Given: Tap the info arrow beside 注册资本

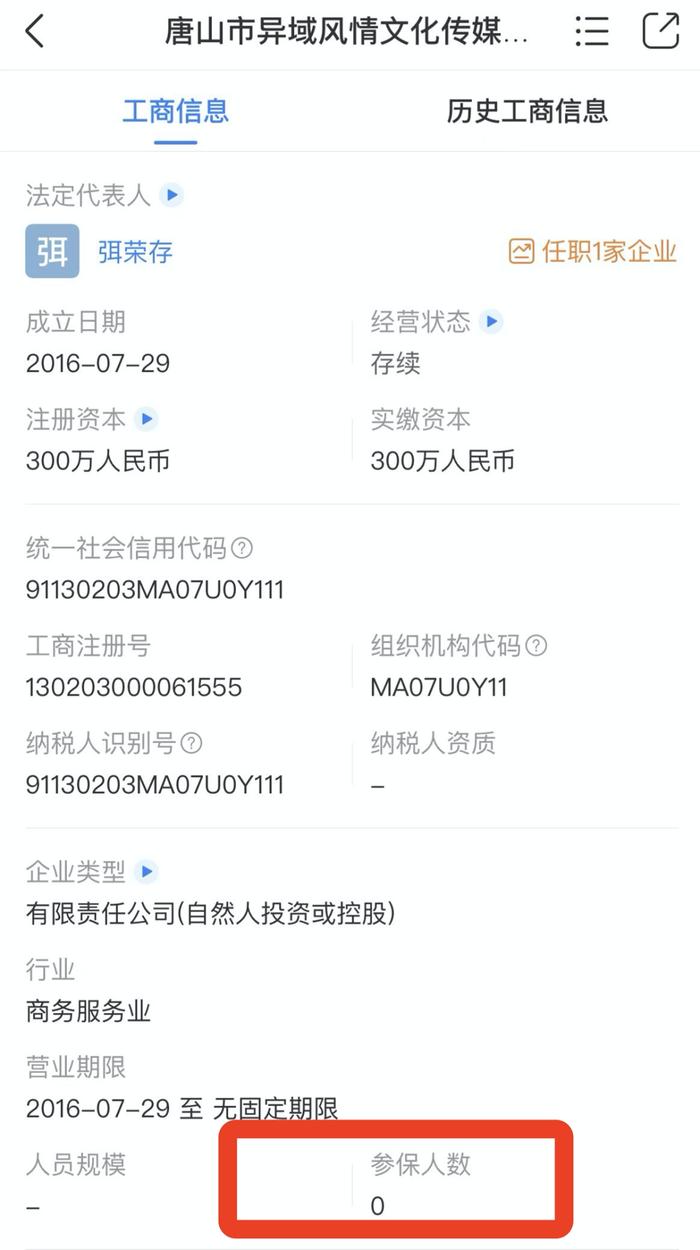Looking at the screenshot, I should pyautogui.click(x=147, y=419).
